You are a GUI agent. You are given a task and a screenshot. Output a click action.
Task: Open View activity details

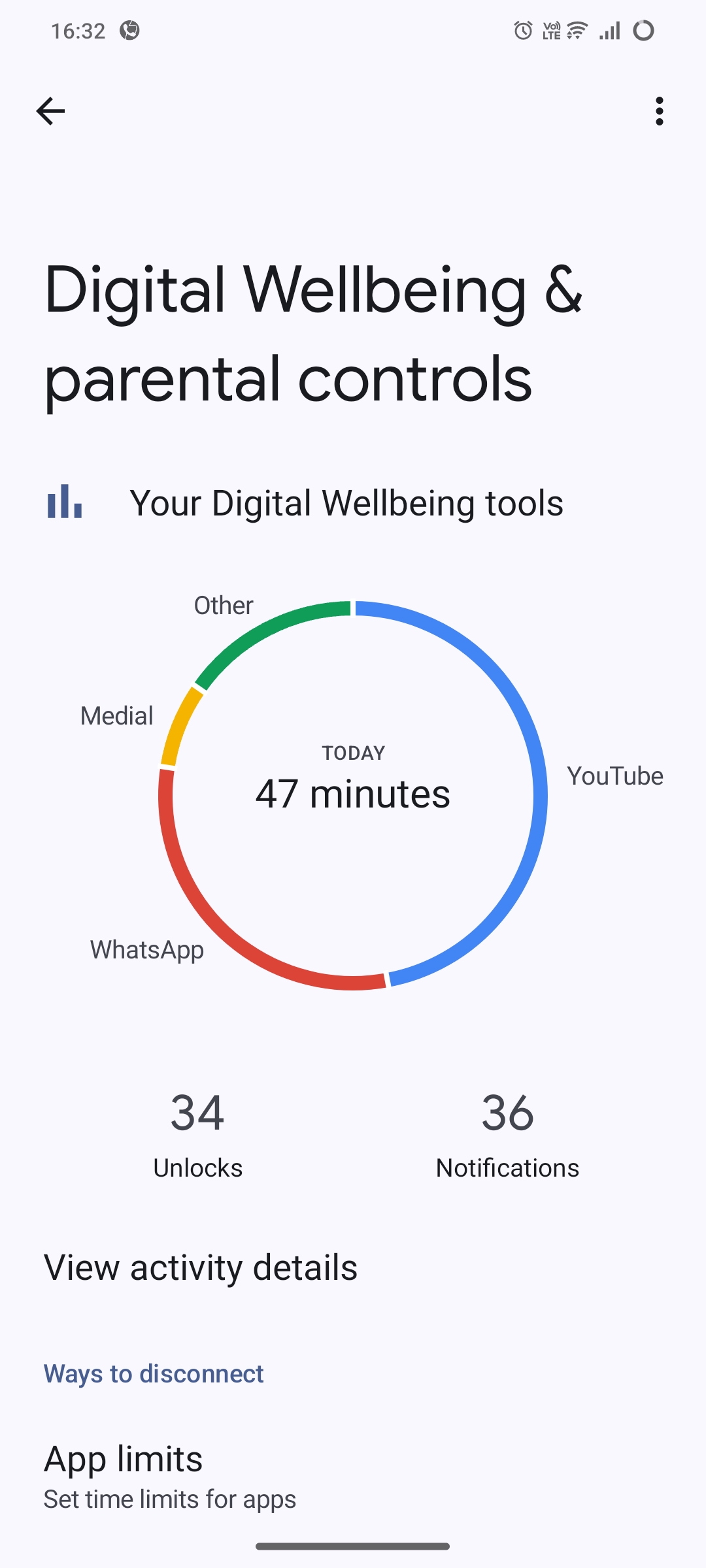(201, 1267)
